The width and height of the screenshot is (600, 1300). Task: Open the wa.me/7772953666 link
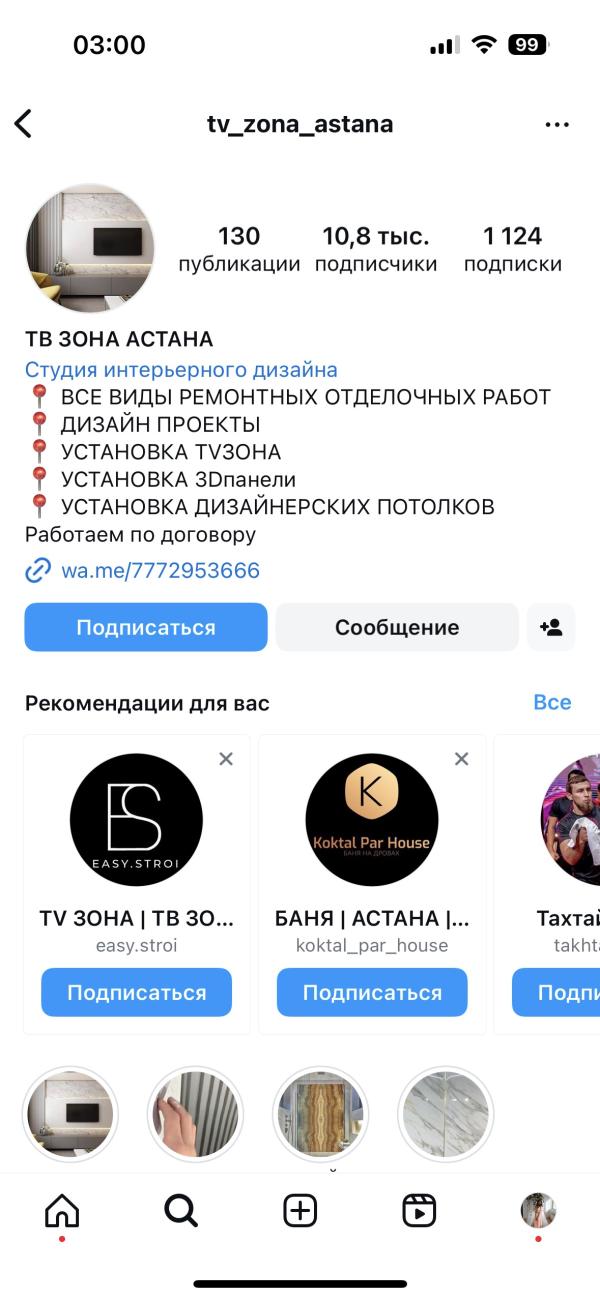tap(160, 571)
